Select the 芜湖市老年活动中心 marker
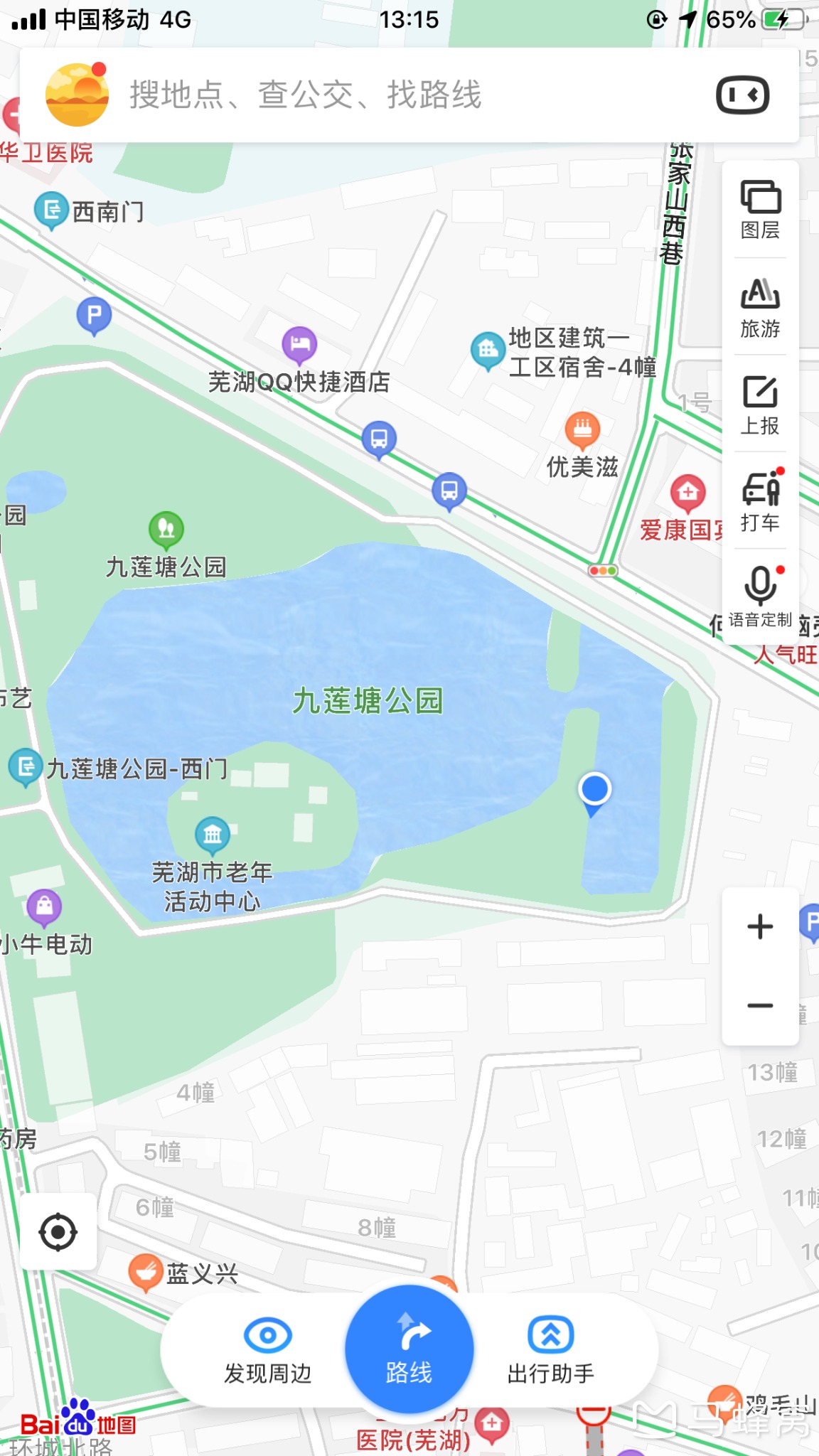 (213, 835)
